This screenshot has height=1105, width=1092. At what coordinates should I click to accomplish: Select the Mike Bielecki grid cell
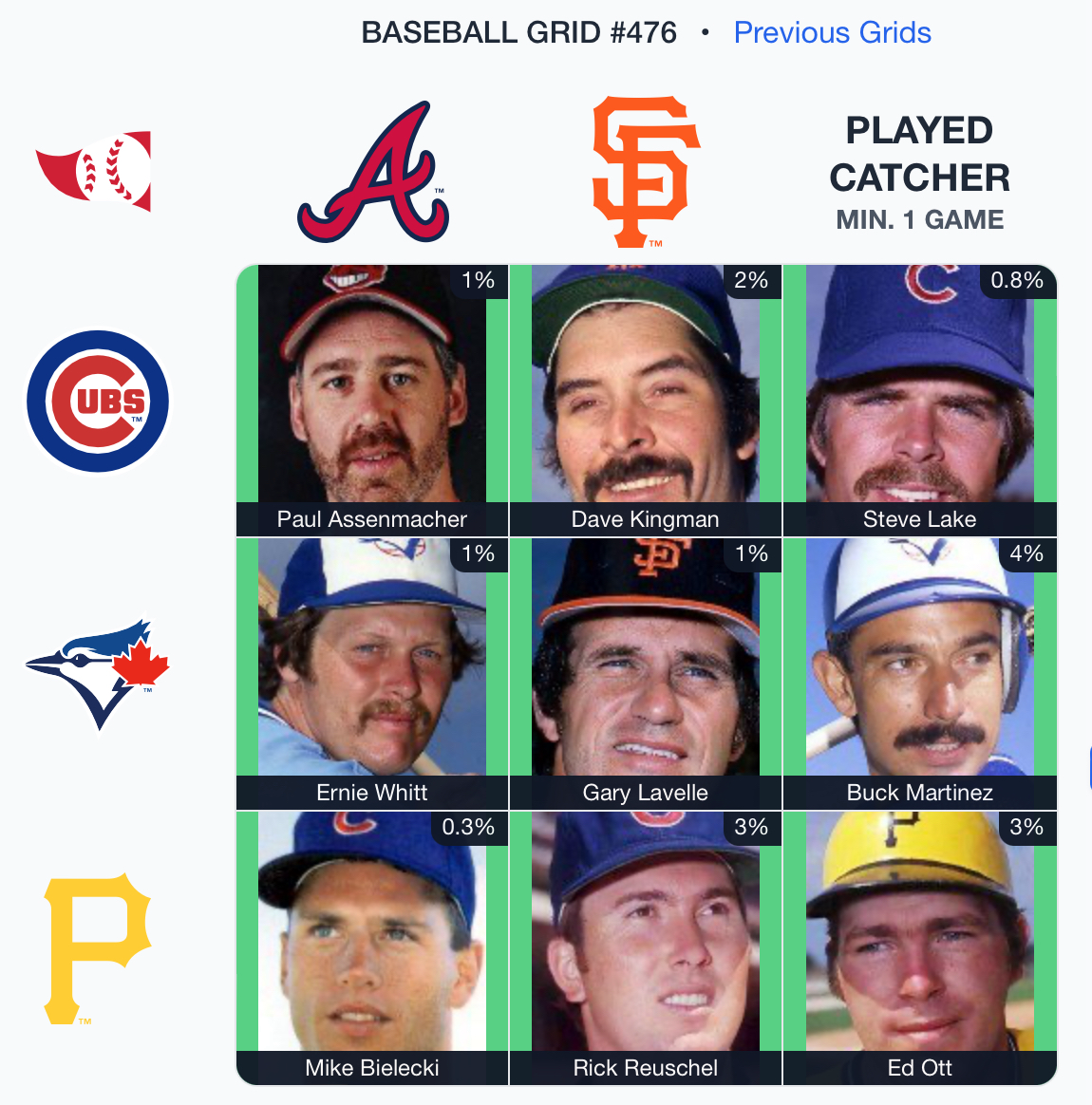[372, 947]
